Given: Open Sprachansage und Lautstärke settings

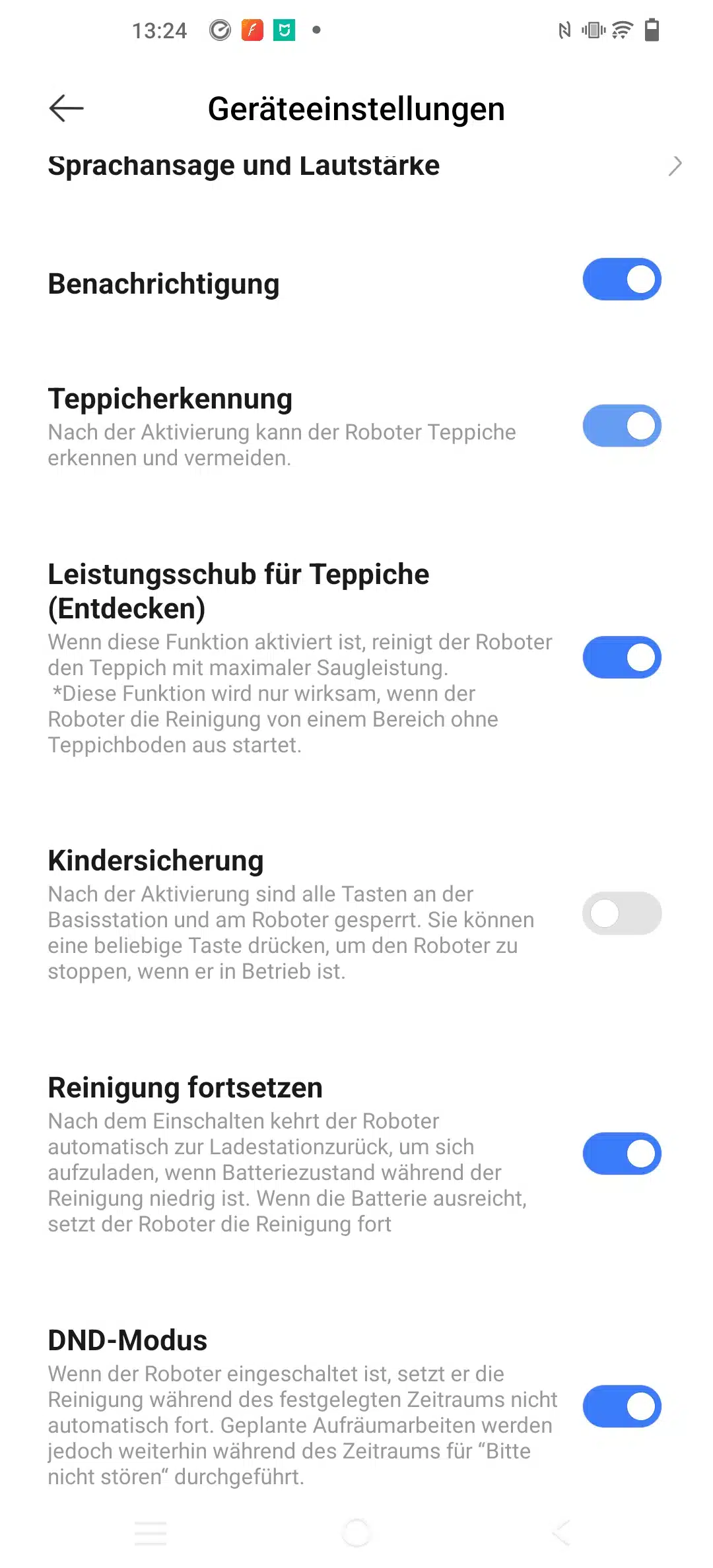Looking at the screenshot, I should tap(356, 166).
